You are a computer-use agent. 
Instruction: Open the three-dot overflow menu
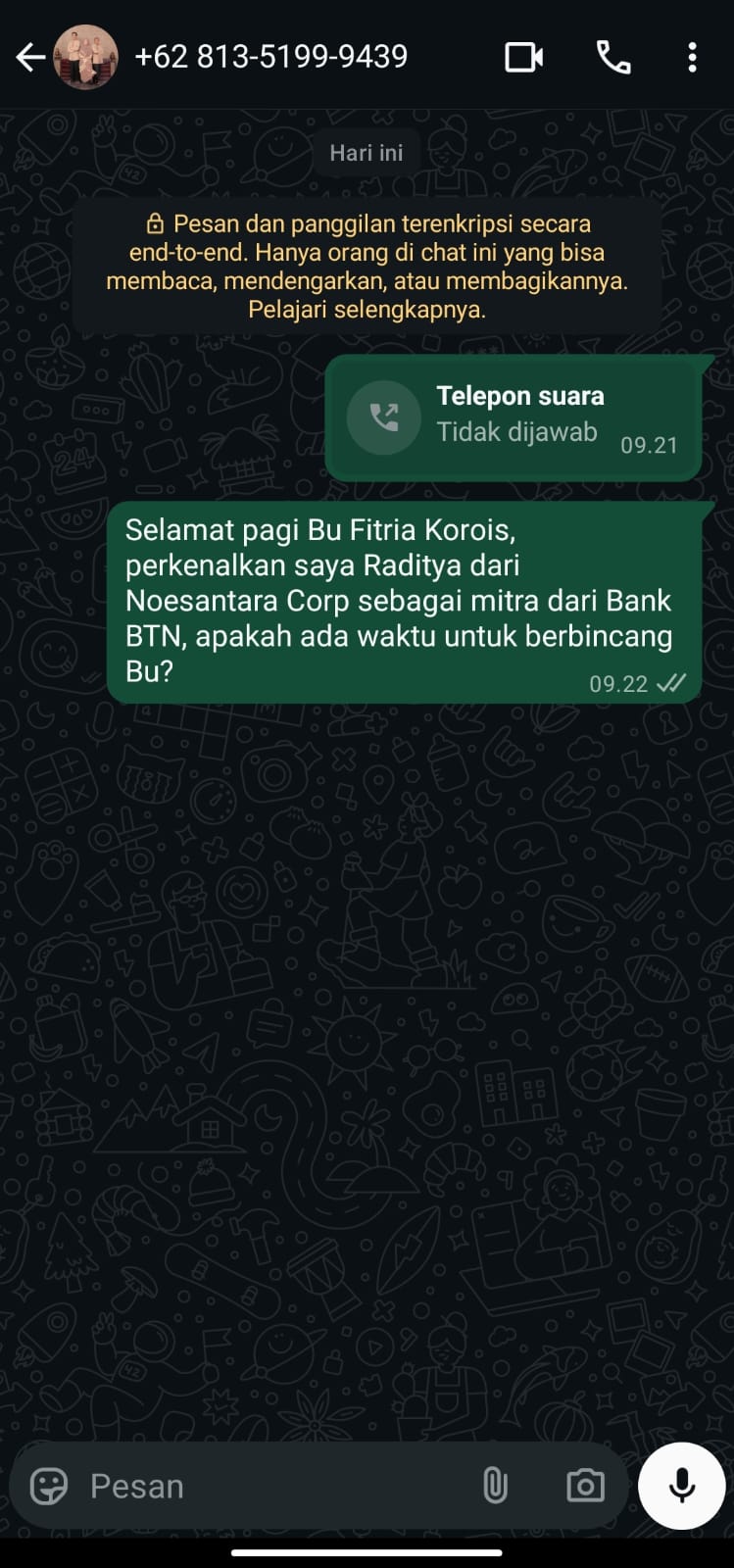coord(692,56)
